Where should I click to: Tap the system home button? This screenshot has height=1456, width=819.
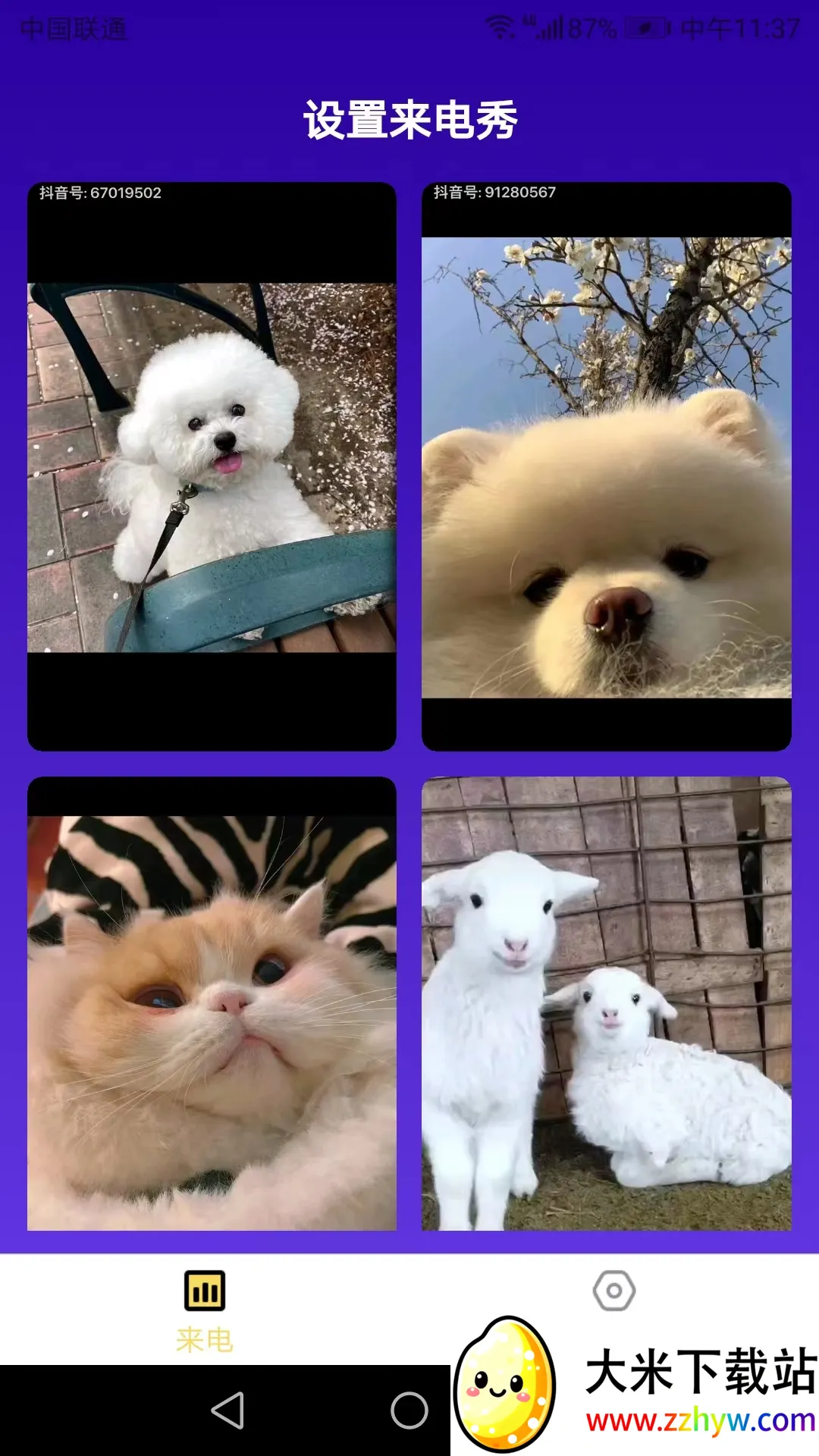(409, 1410)
